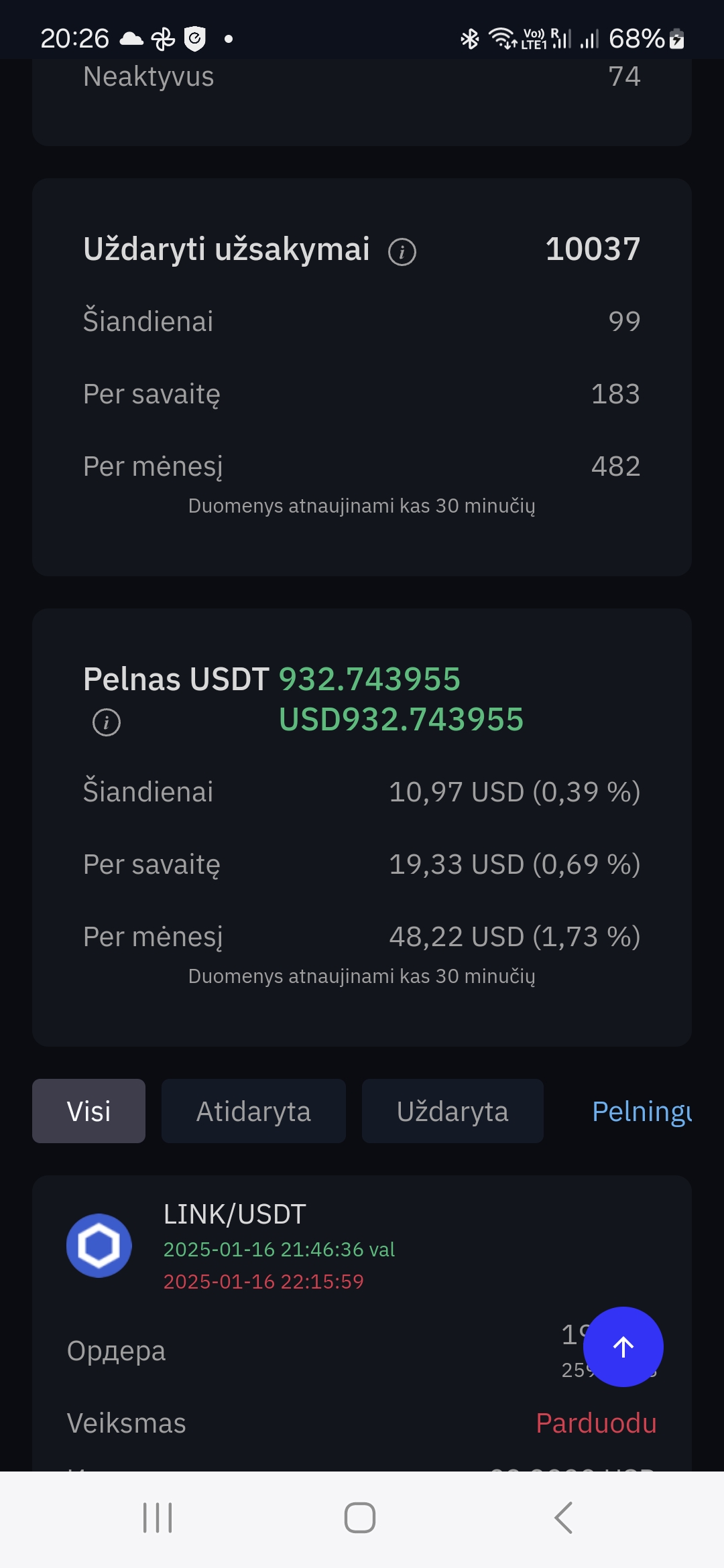
Task: Open info icon next to Uždaryti užsakymai
Action: [402, 252]
